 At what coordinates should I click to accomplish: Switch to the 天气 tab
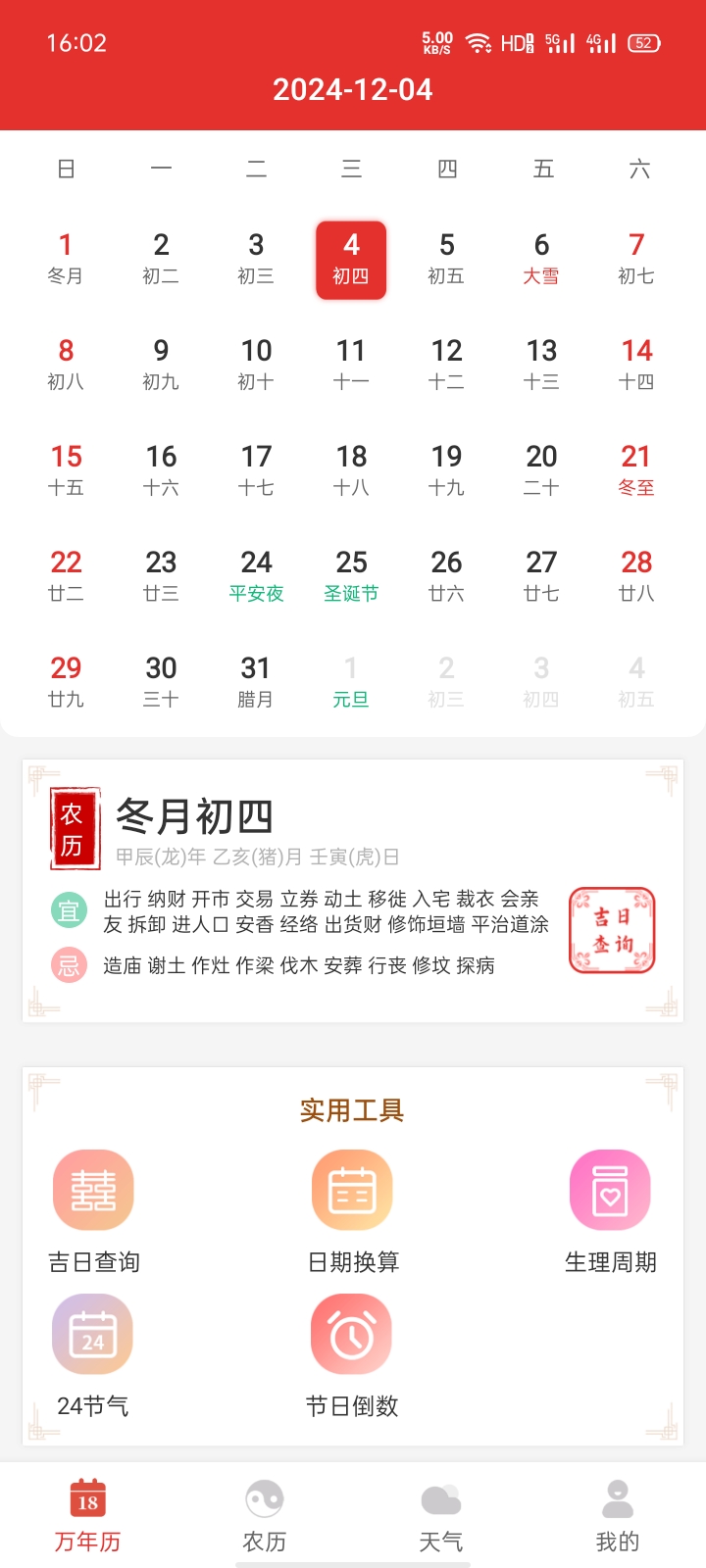[x=441, y=1517]
